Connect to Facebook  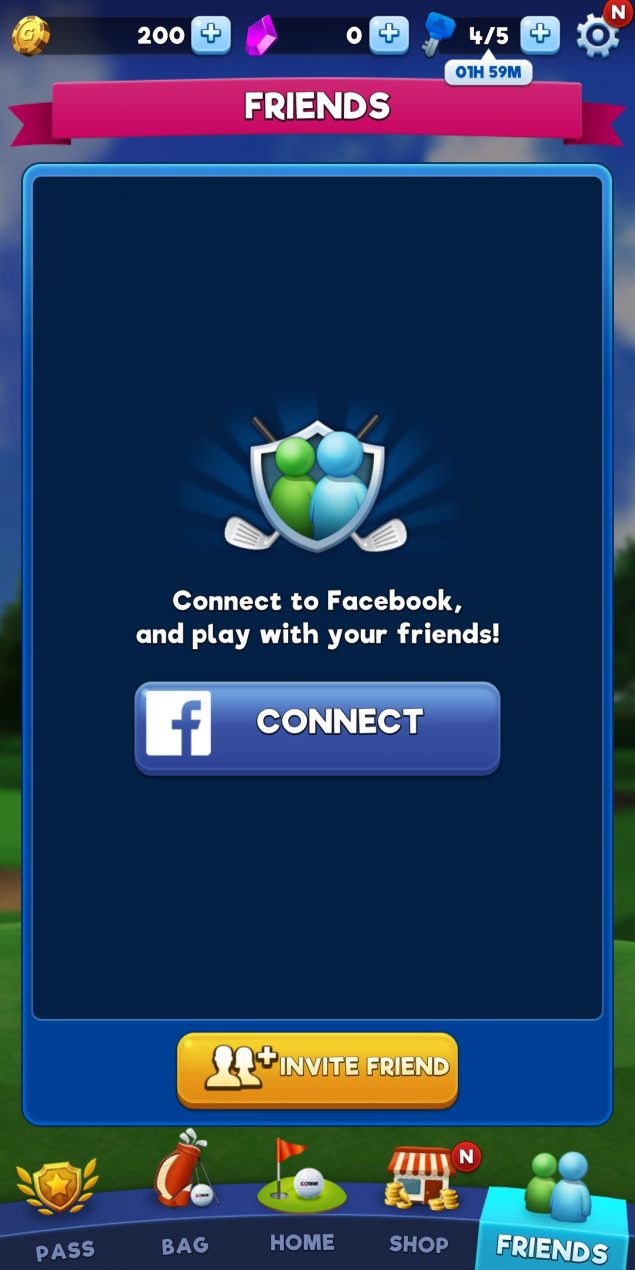pyautogui.click(x=317, y=728)
